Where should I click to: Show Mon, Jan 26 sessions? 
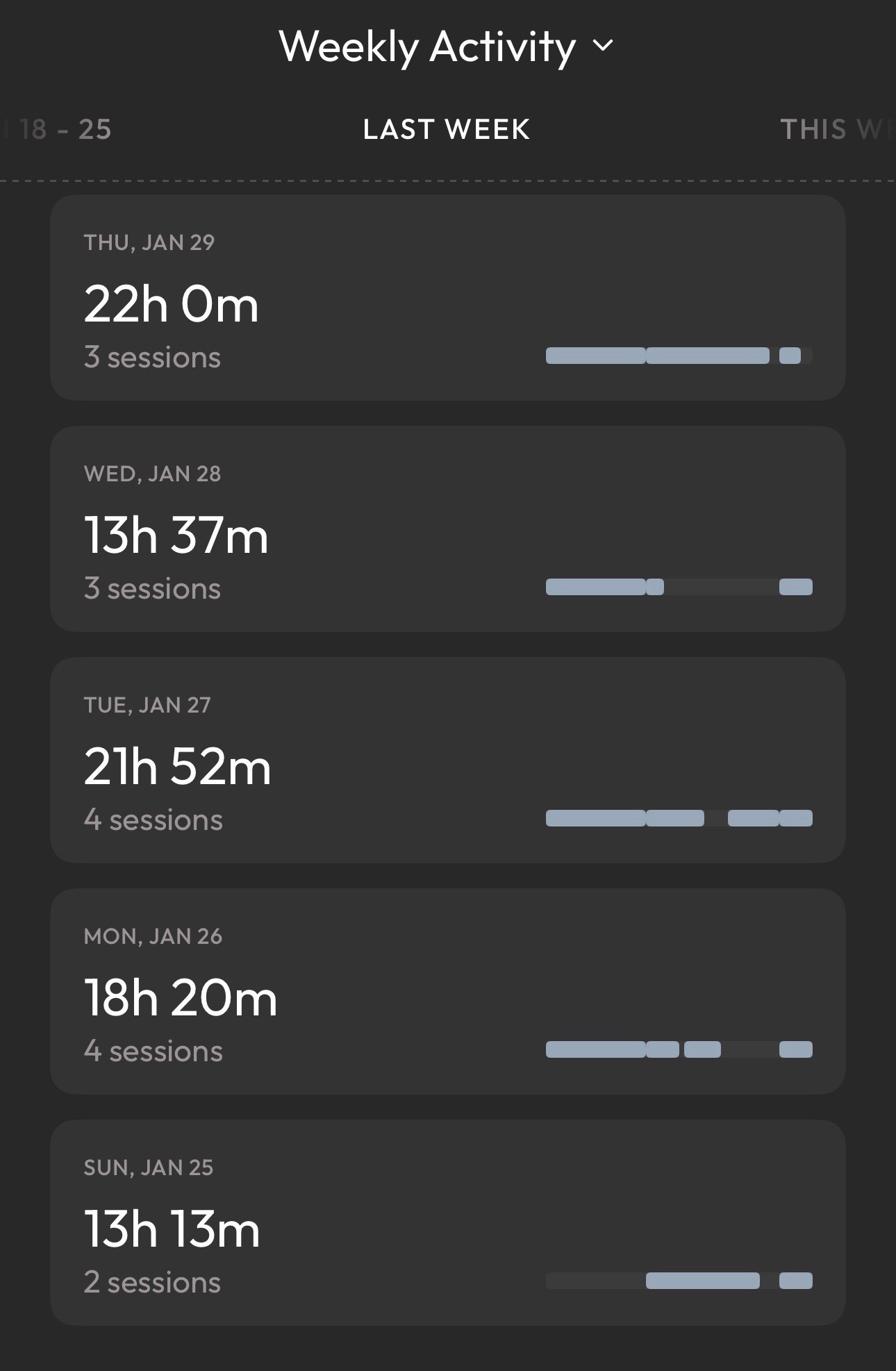(447, 991)
